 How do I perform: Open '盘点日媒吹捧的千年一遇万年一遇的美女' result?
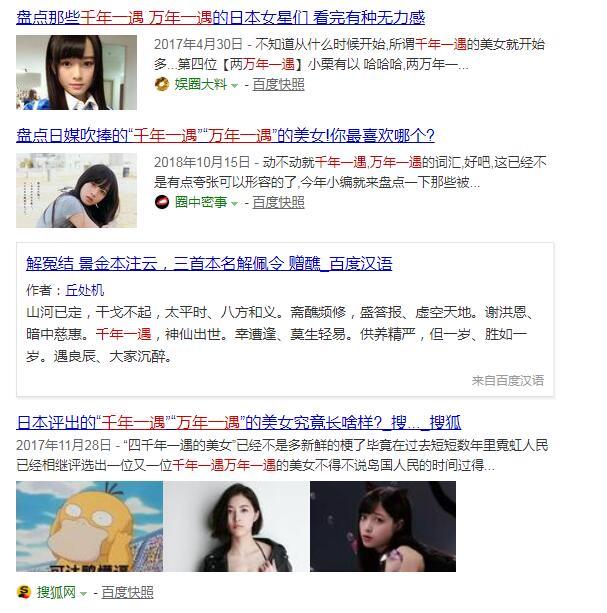(x=225, y=135)
